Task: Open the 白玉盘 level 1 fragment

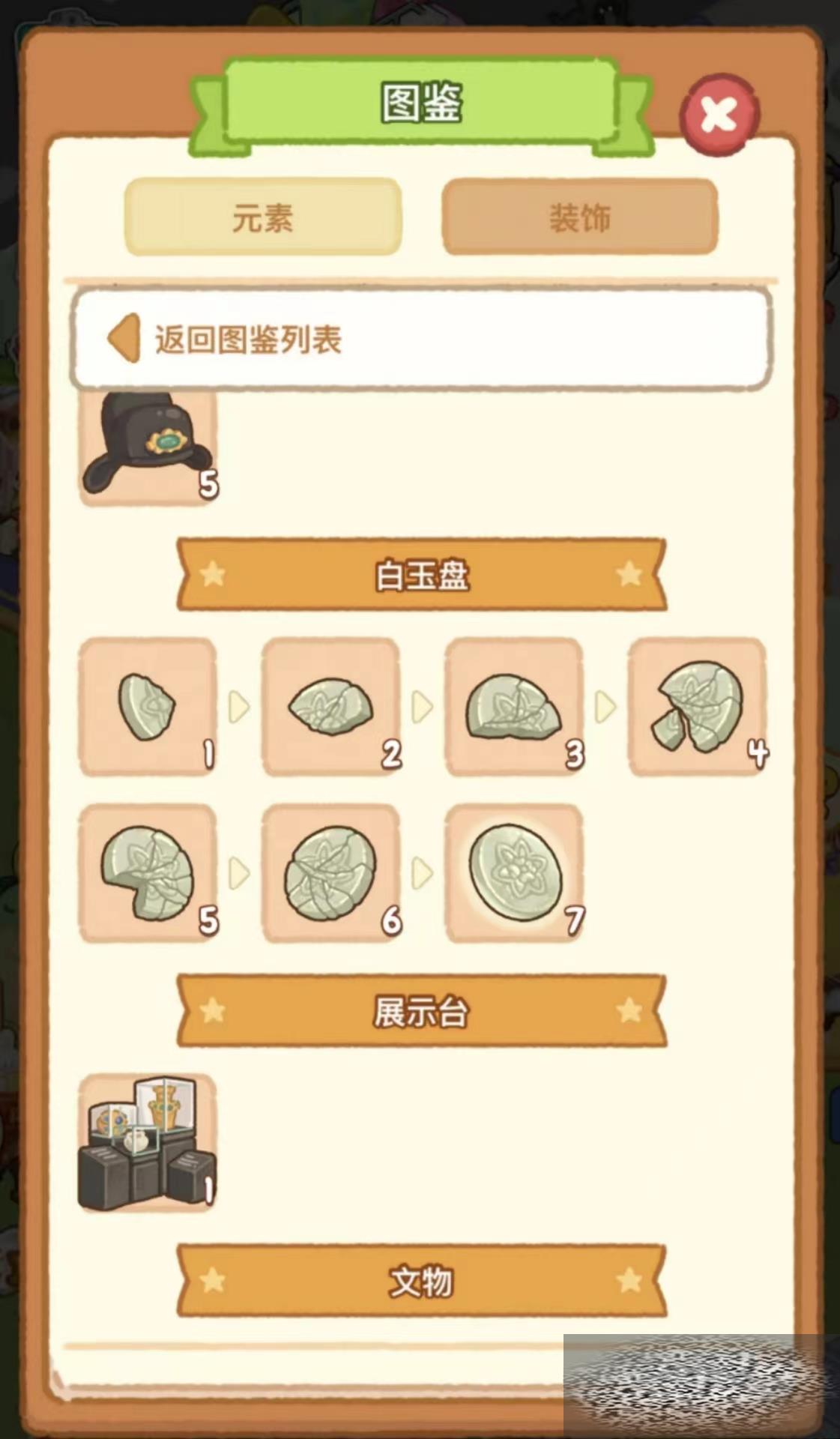Action: 148,706
